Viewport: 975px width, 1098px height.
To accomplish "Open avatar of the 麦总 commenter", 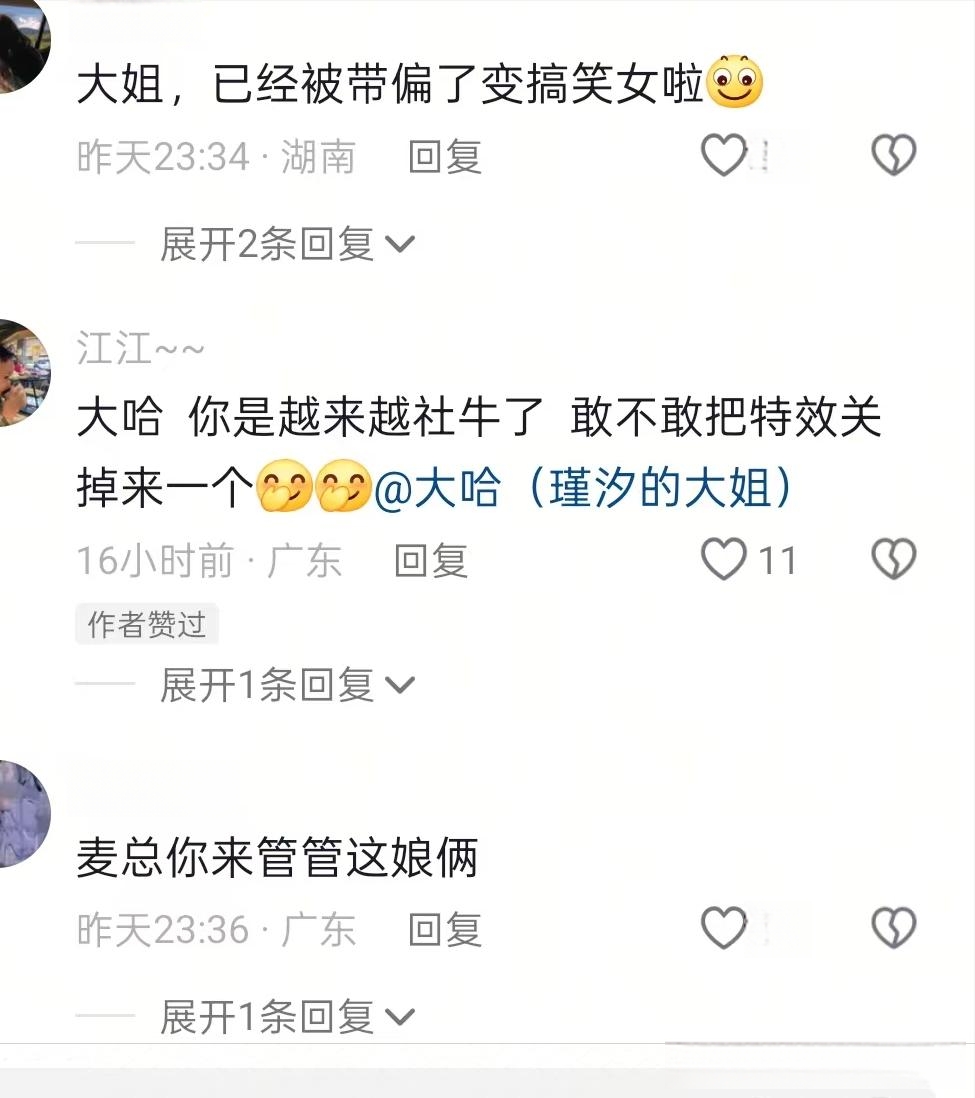I will click(x=22, y=813).
